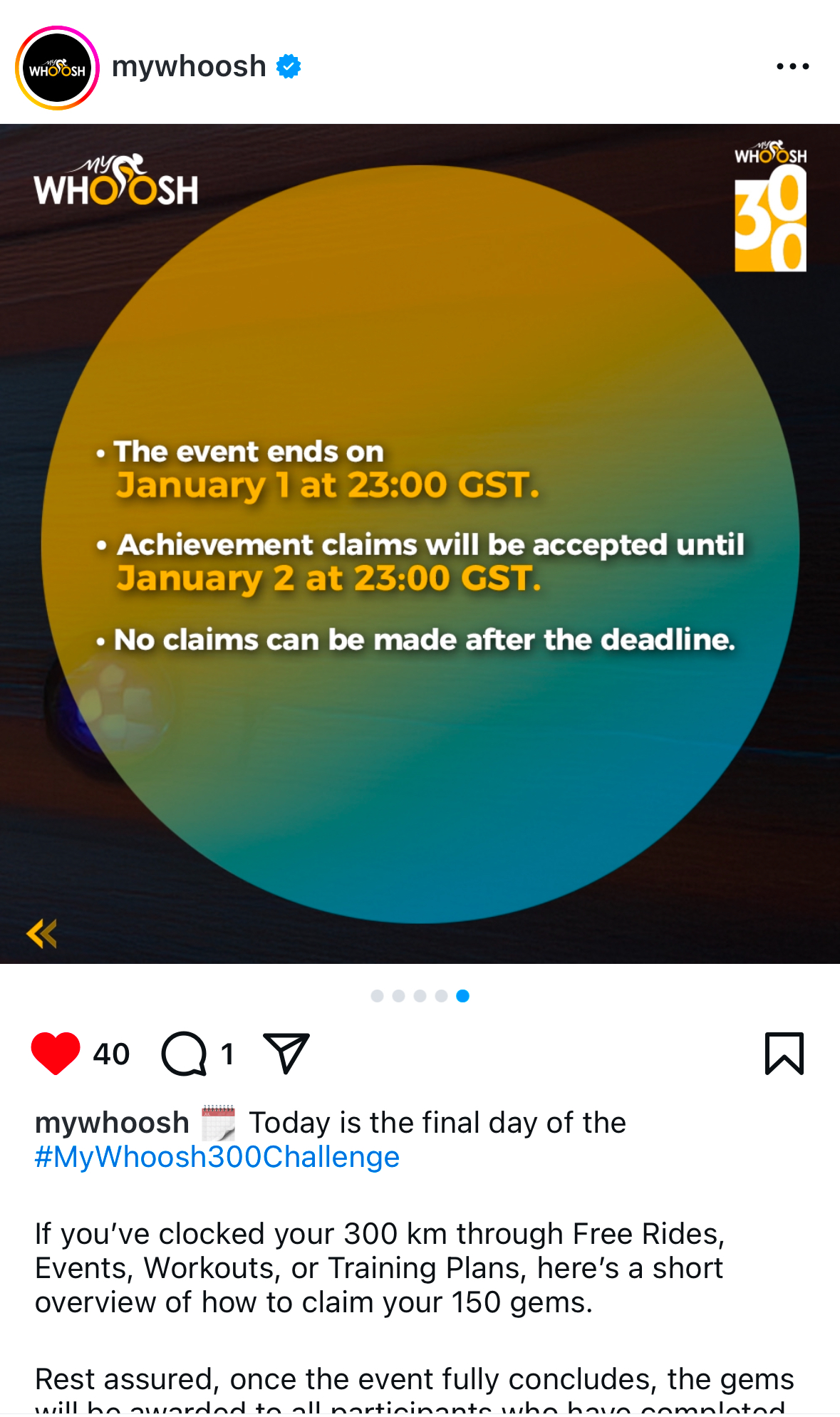Open the #MyWhoosh300Challenge hashtag
This screenshot has height=1417, width=840.
[x=217, y=1157]
